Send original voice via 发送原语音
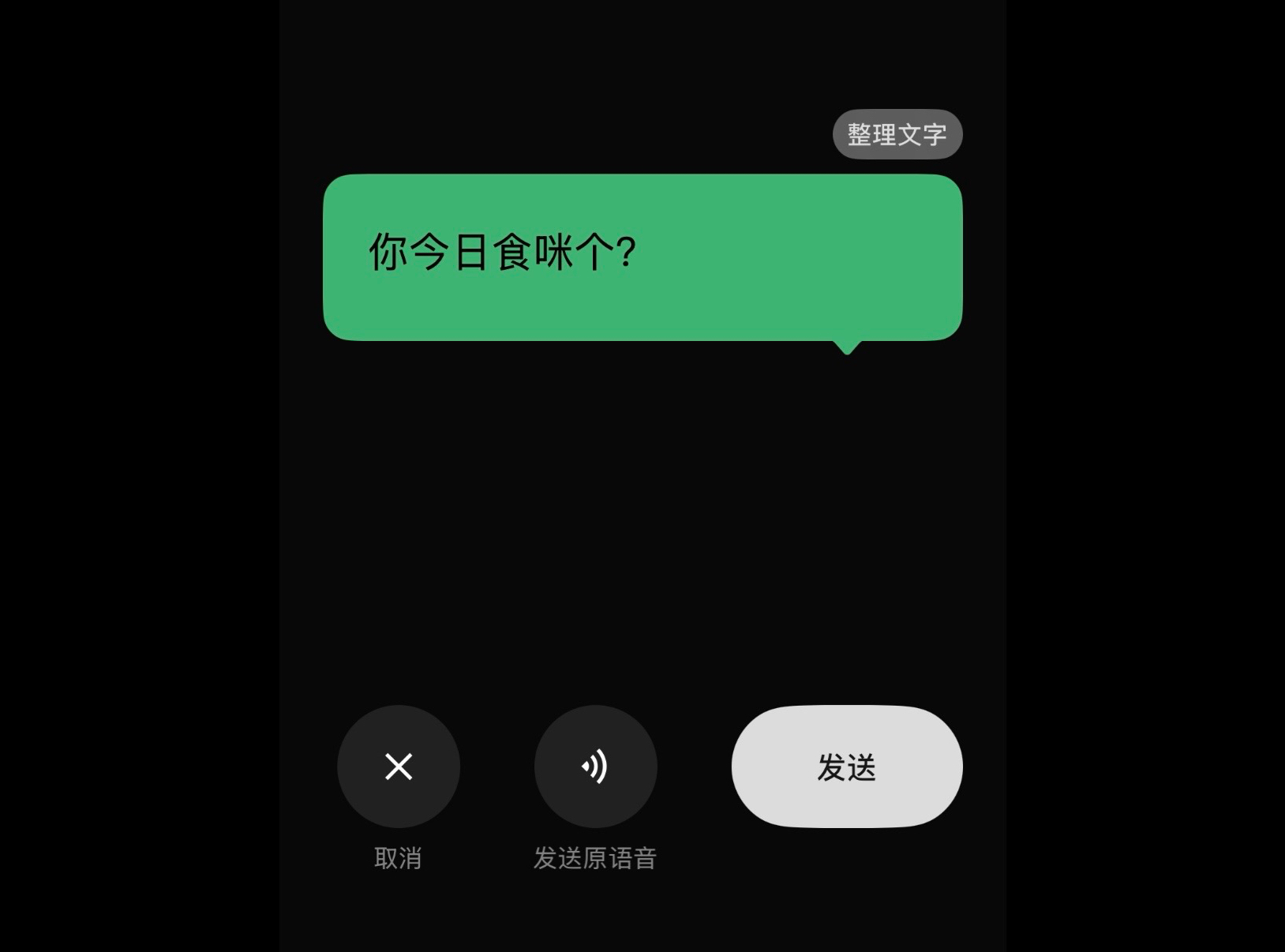The width and height of the screenshot is (1285, 952). pyautogui.click(x=595, y=766)
